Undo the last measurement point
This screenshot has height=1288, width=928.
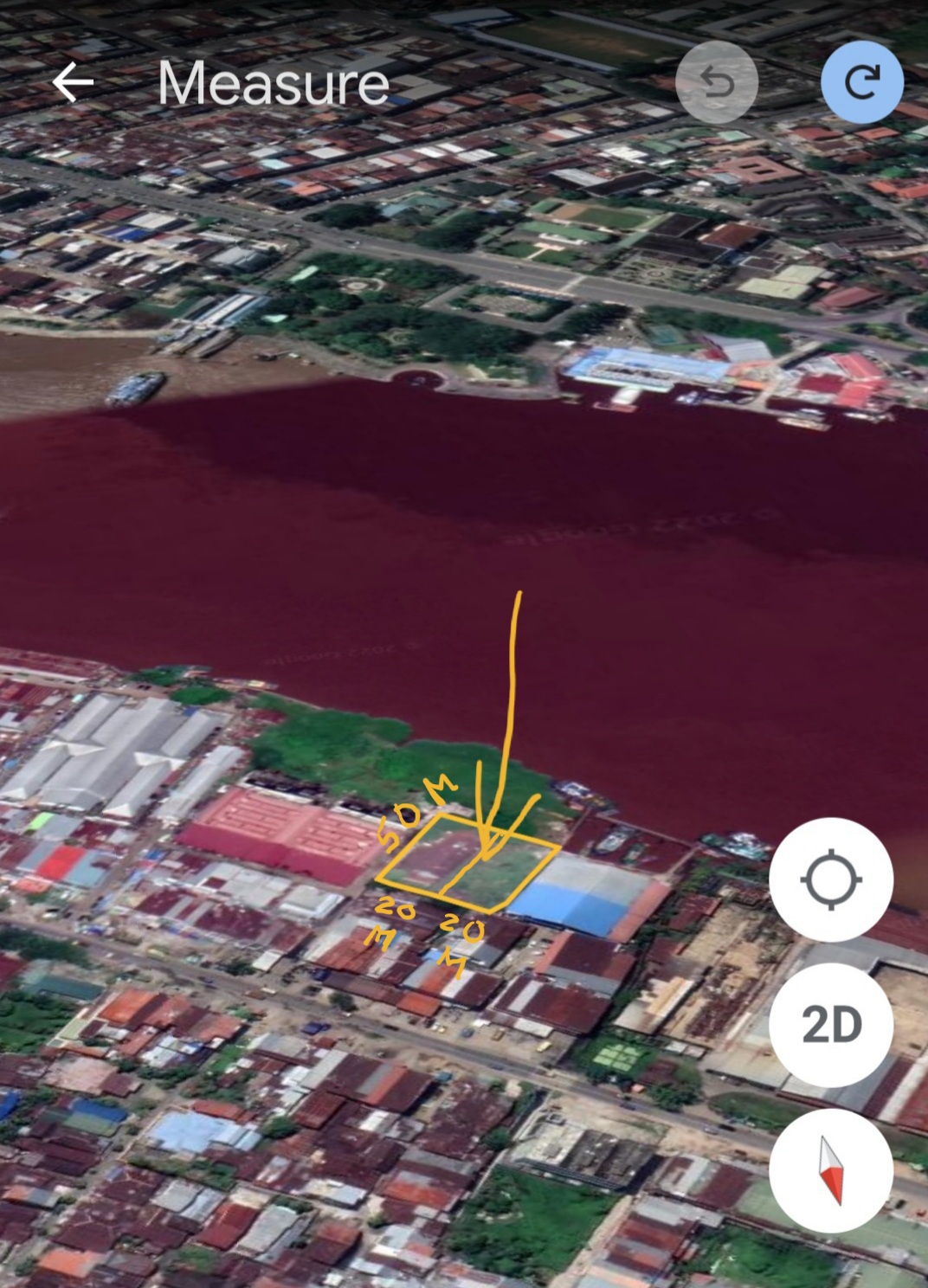point(717,83)
